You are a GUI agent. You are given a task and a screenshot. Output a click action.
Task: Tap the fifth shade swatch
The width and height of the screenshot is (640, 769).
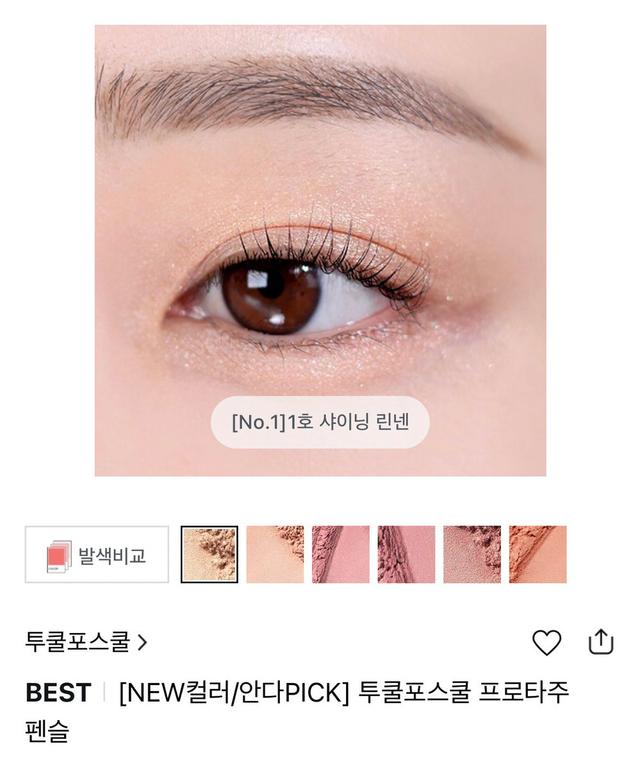(472, 554)
